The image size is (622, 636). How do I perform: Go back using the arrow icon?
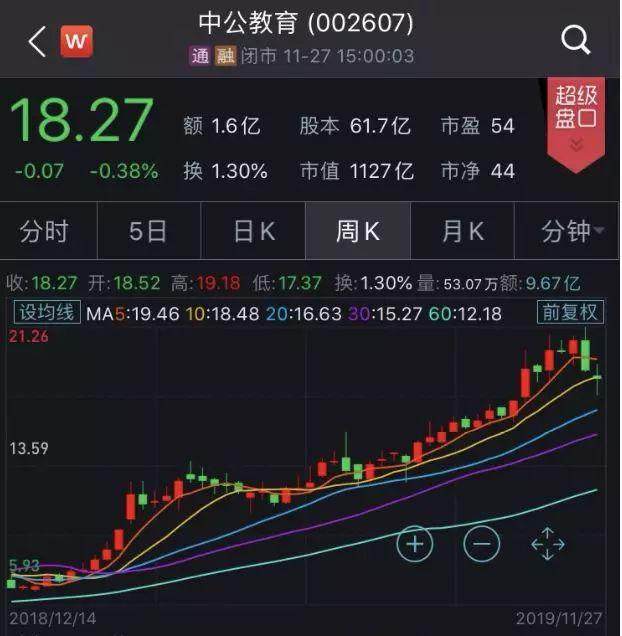click(36, 41)
